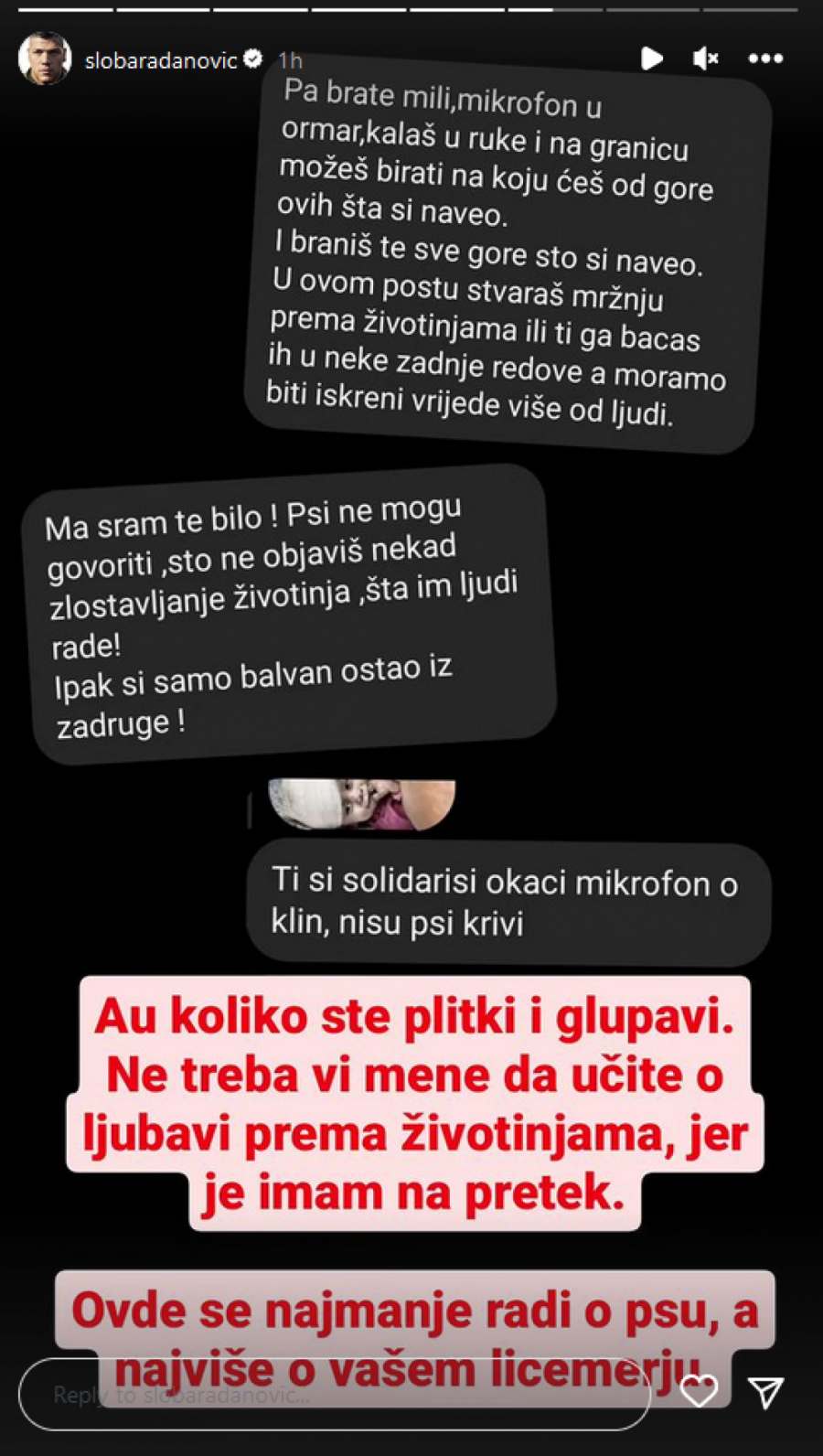The height and width of the screenshot is (1456, 823).
Task: Like this story with the heart
Action: point(699,1392)
